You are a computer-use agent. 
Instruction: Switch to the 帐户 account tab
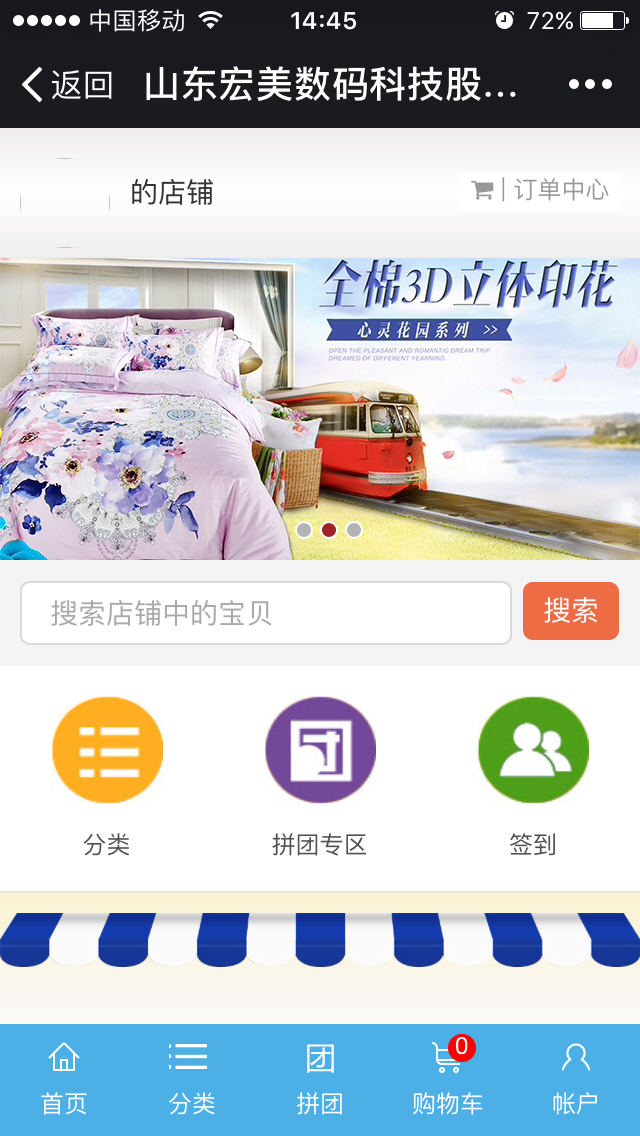(575, 1078)
